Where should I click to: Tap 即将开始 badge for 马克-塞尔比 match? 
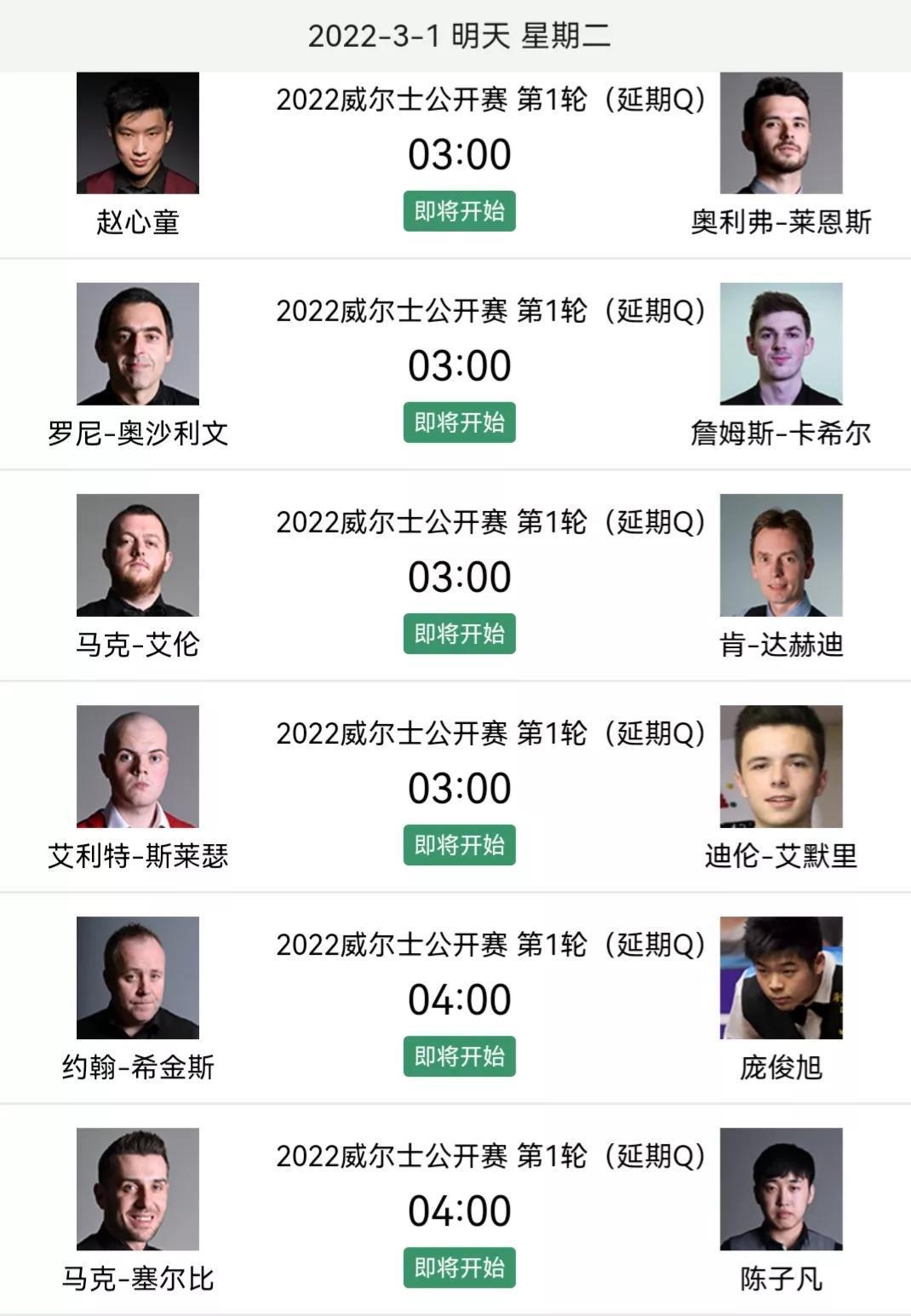(459, 1267)
